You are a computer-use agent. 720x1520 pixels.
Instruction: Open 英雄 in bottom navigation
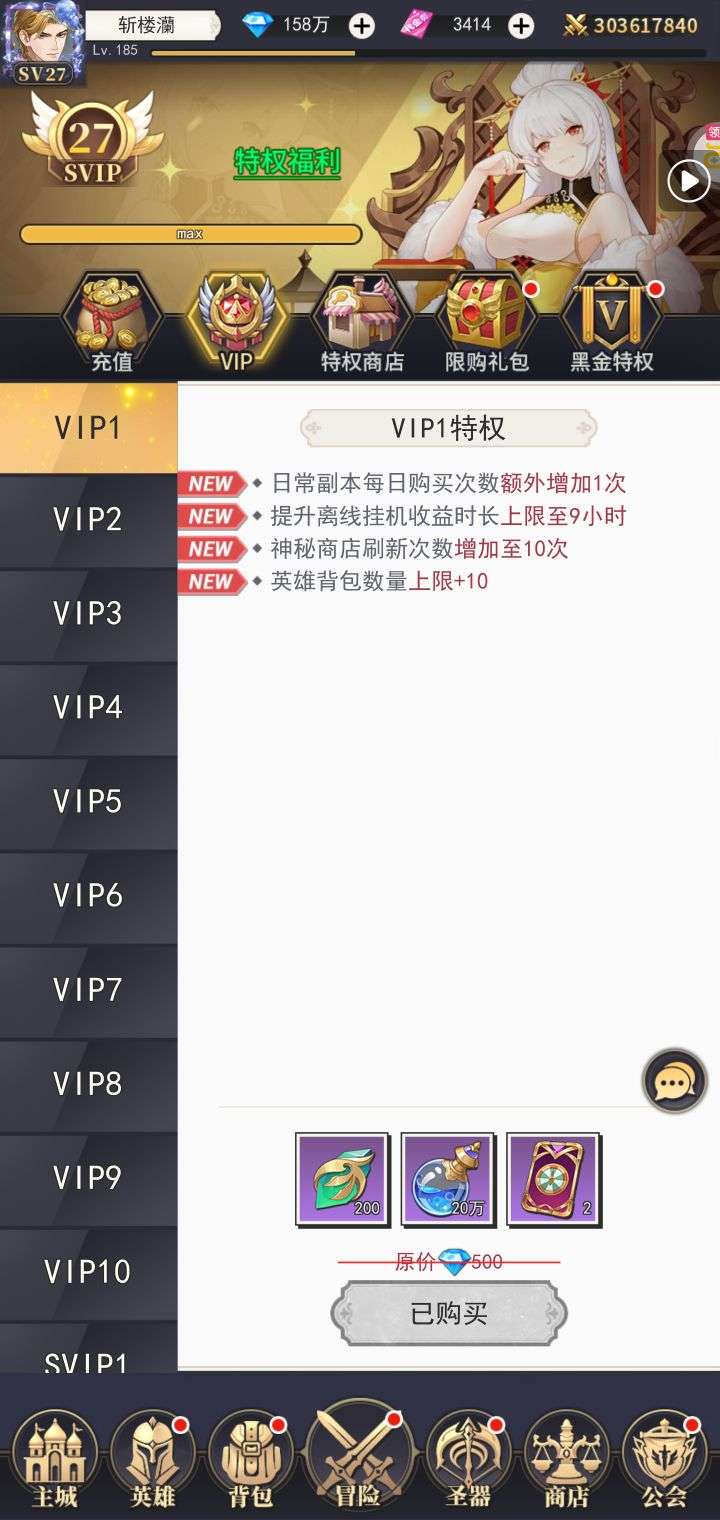tap(152, 1460)
